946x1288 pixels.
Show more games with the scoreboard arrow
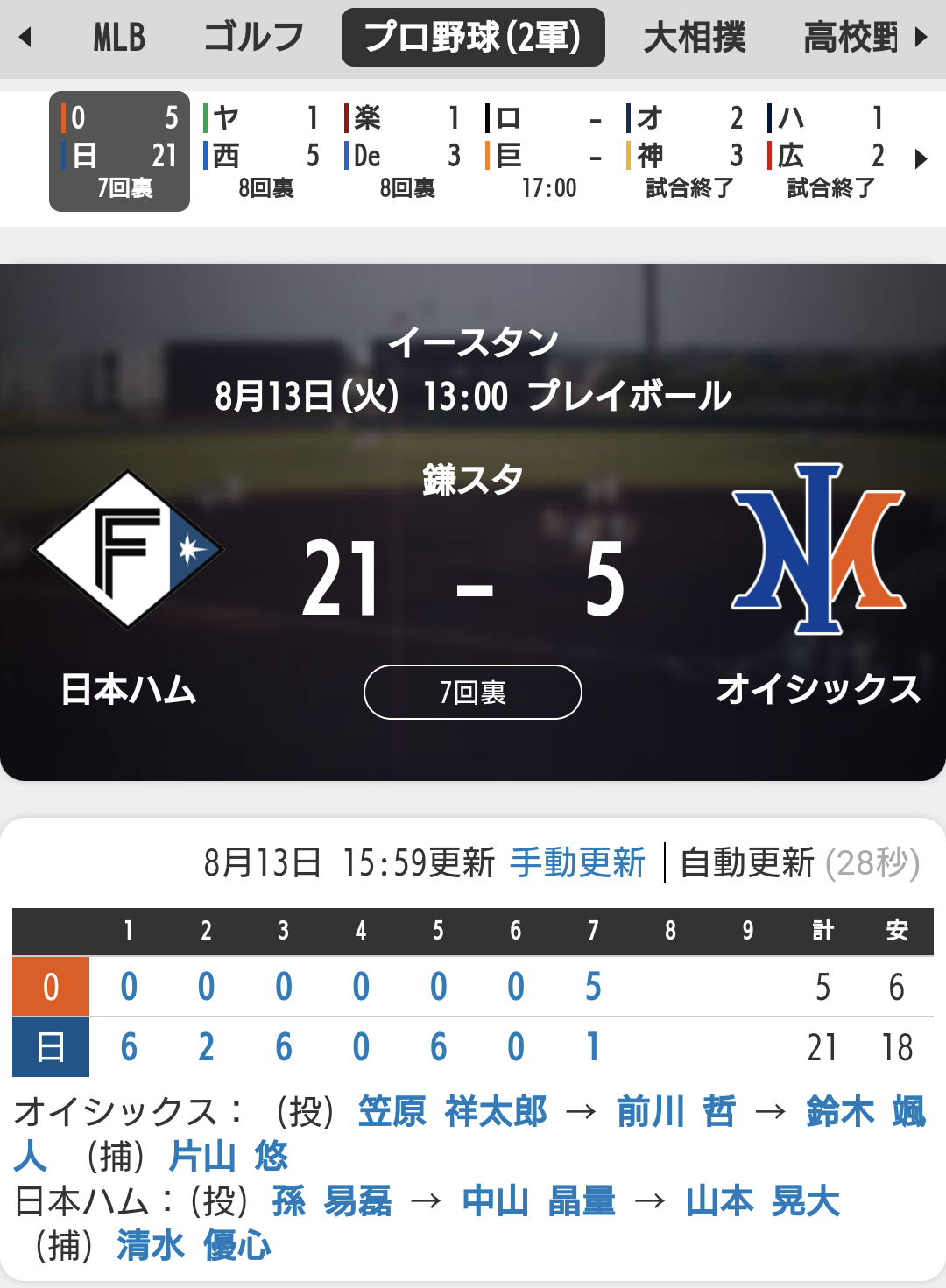921,159
